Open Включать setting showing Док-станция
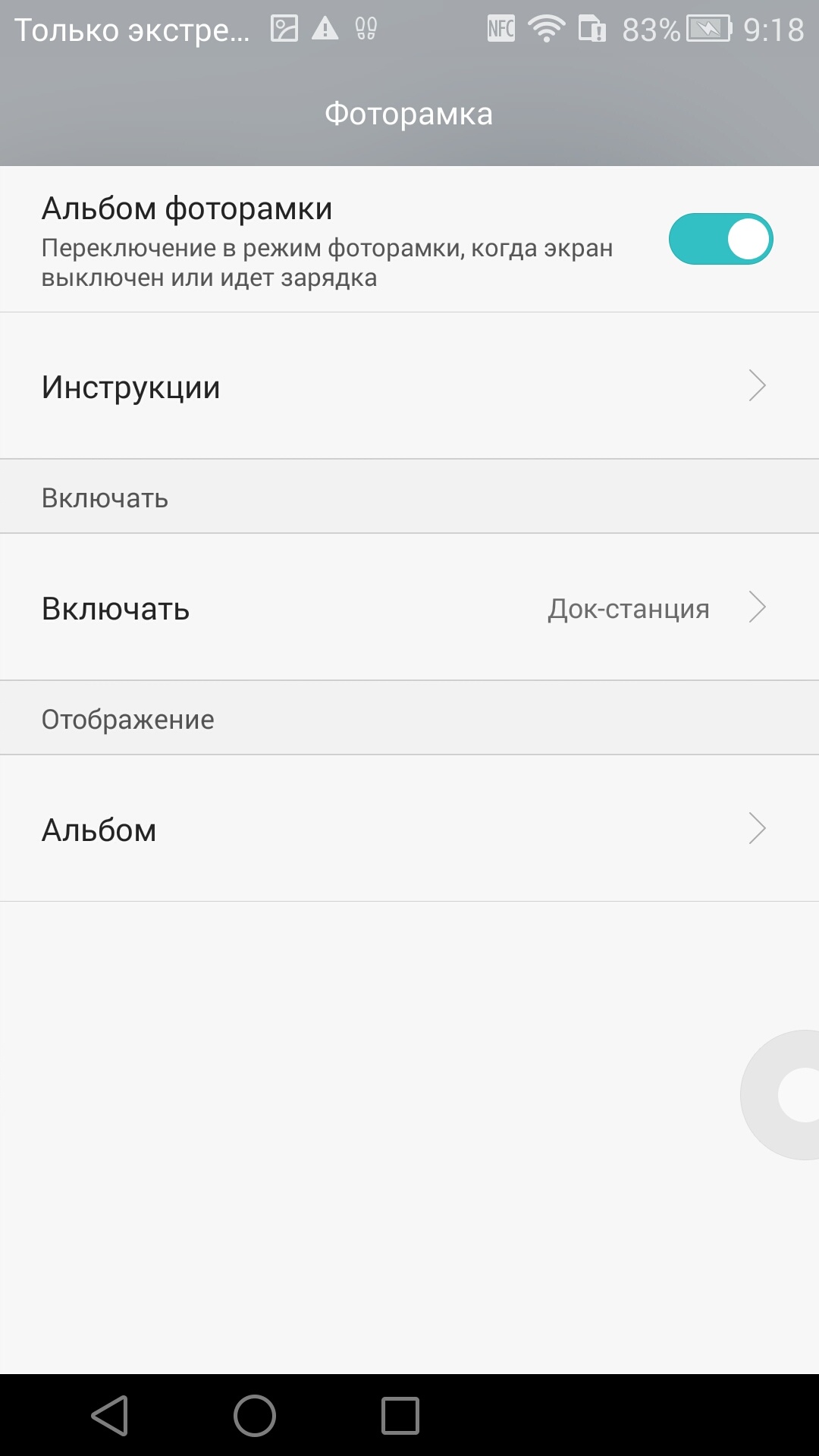Screen dimensions: 819x1456 [x=409, y=607]
